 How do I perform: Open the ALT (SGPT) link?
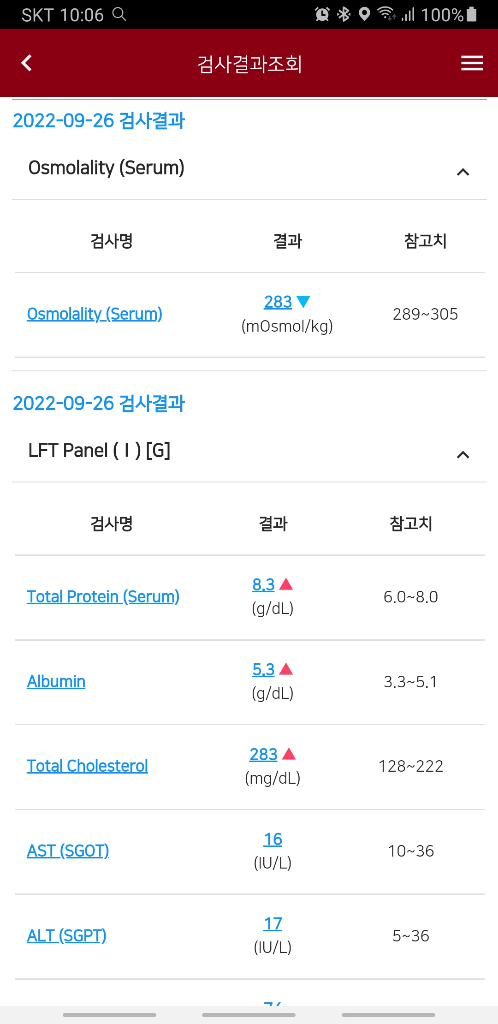tap(67, 936)
